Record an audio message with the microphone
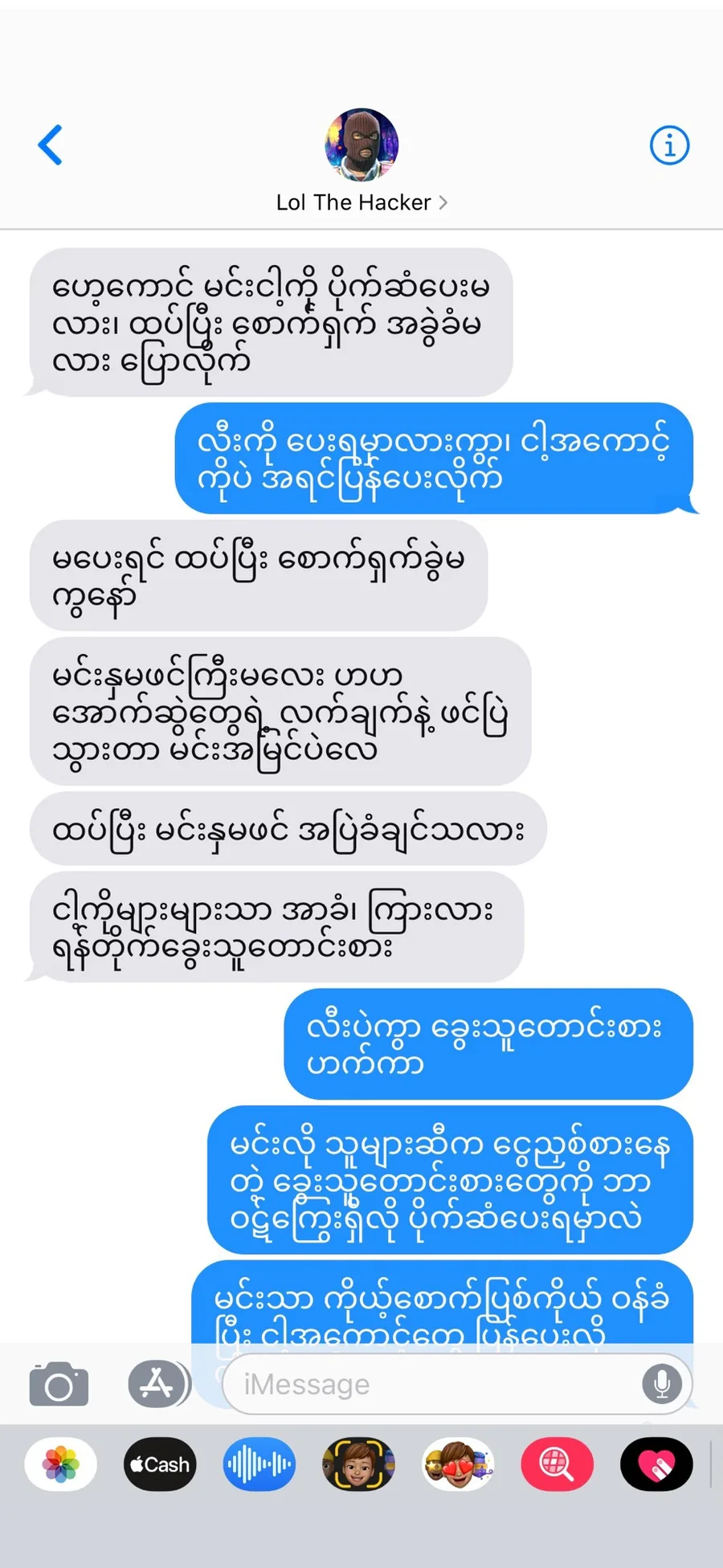This screenshot has width=723, height=1568. 662,1384
